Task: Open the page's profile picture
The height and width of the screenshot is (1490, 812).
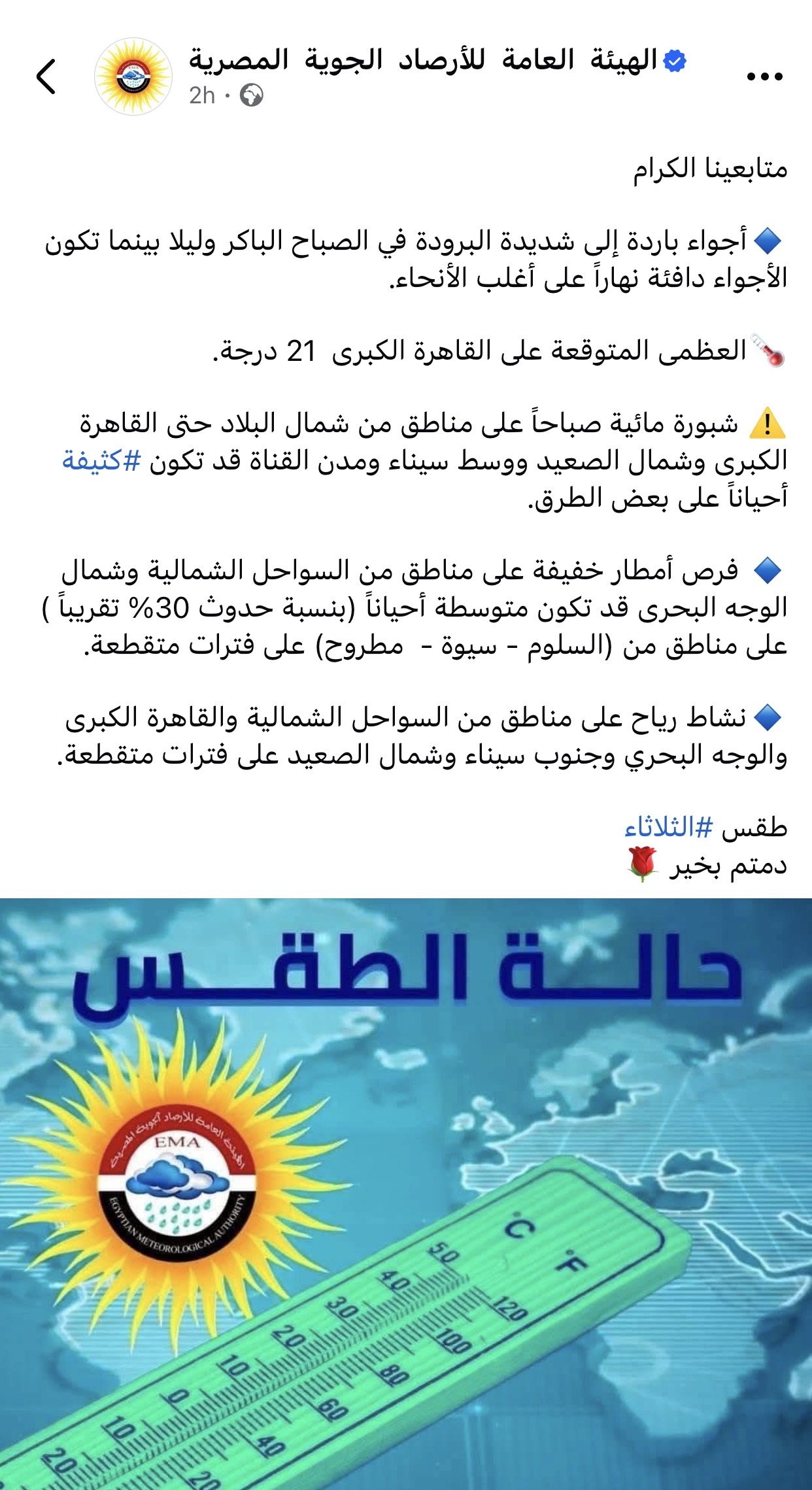Action: pos(133,76)
